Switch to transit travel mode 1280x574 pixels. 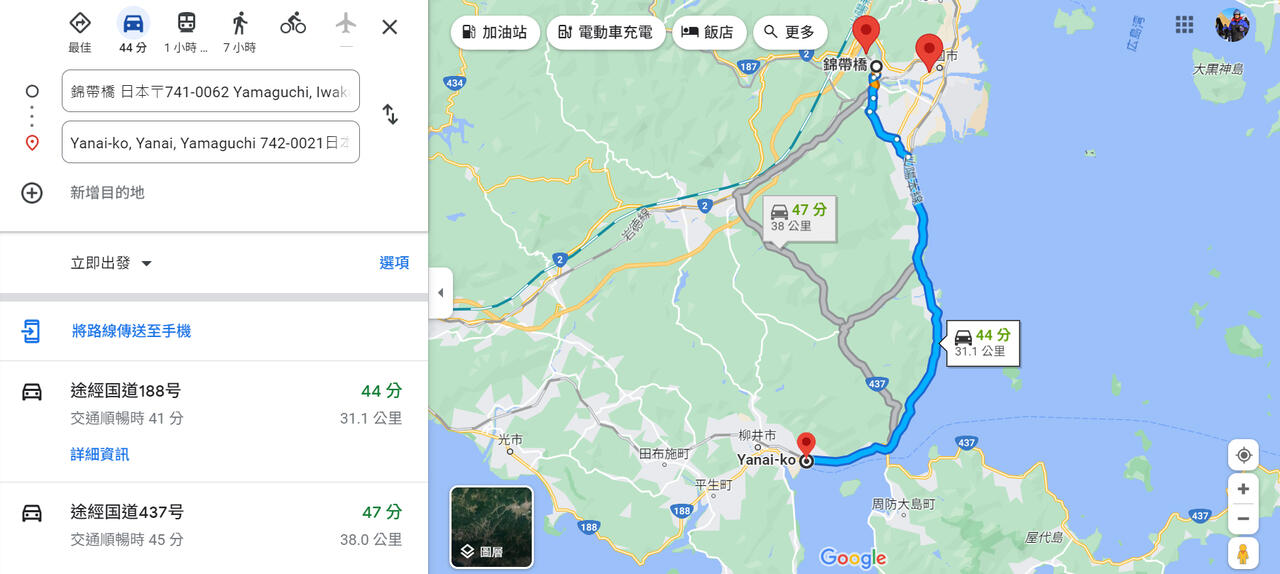coord(186,31)
